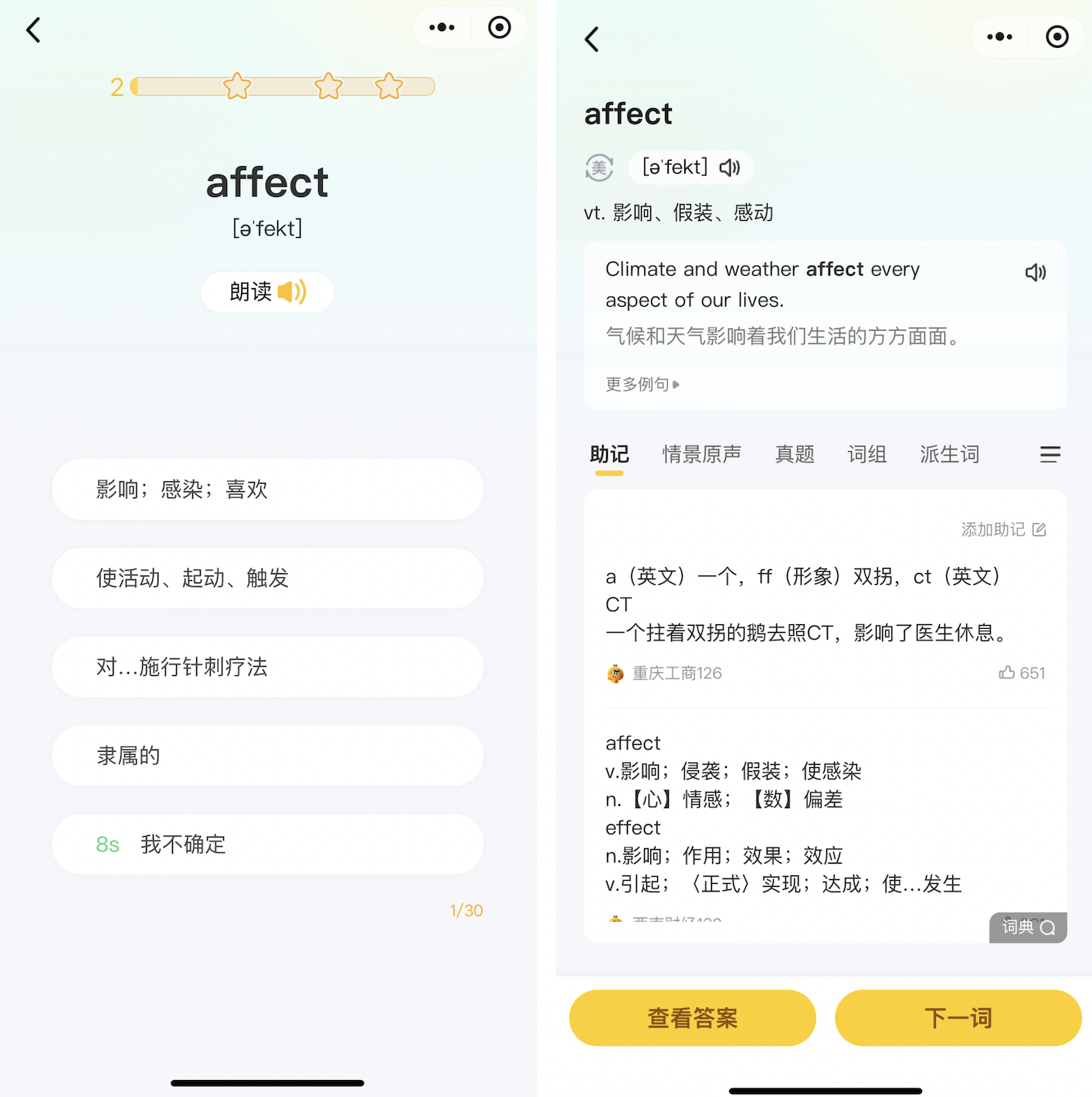
Task: Go back from the quiz screen
Action: pyautogui.click(x=33, y=31)
